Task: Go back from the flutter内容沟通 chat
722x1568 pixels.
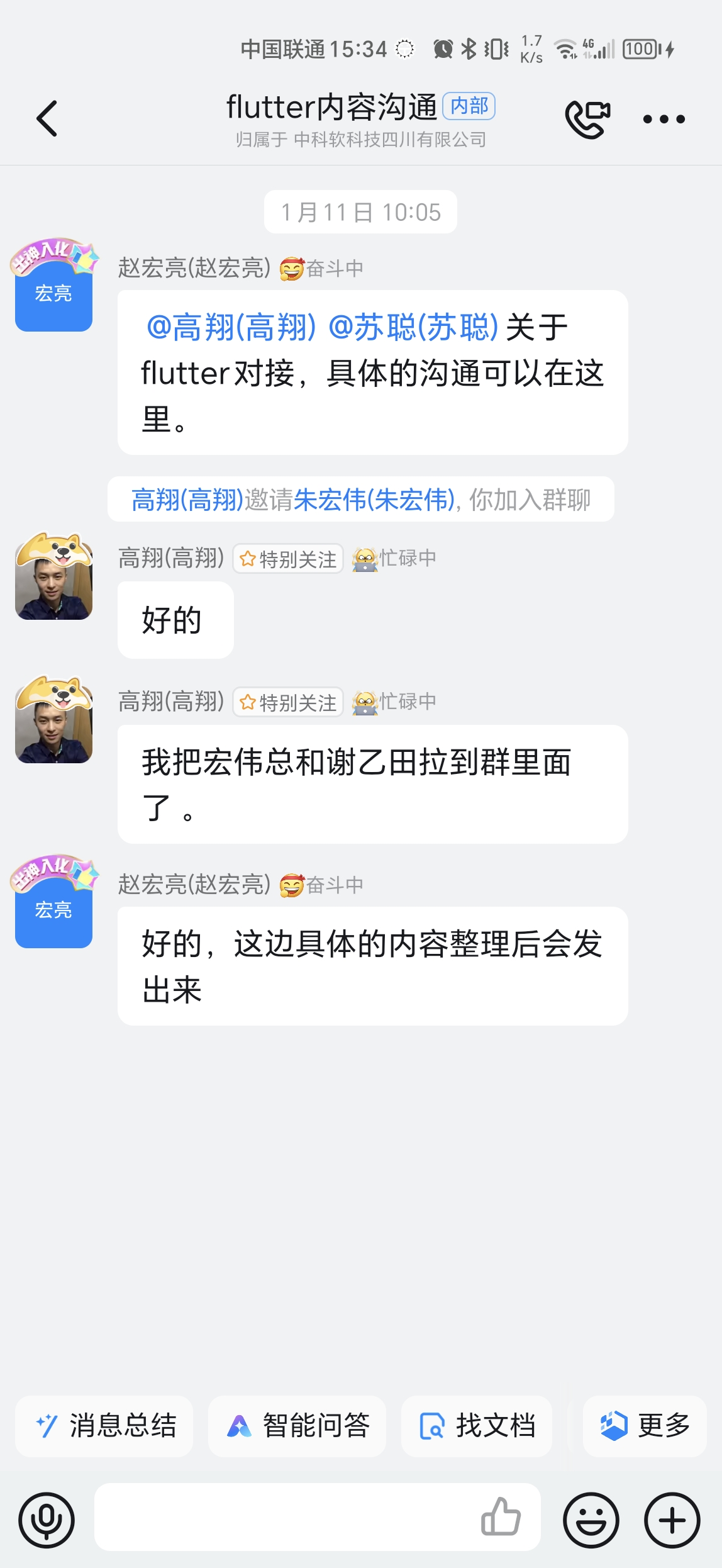Action: (x=47, y=118)
